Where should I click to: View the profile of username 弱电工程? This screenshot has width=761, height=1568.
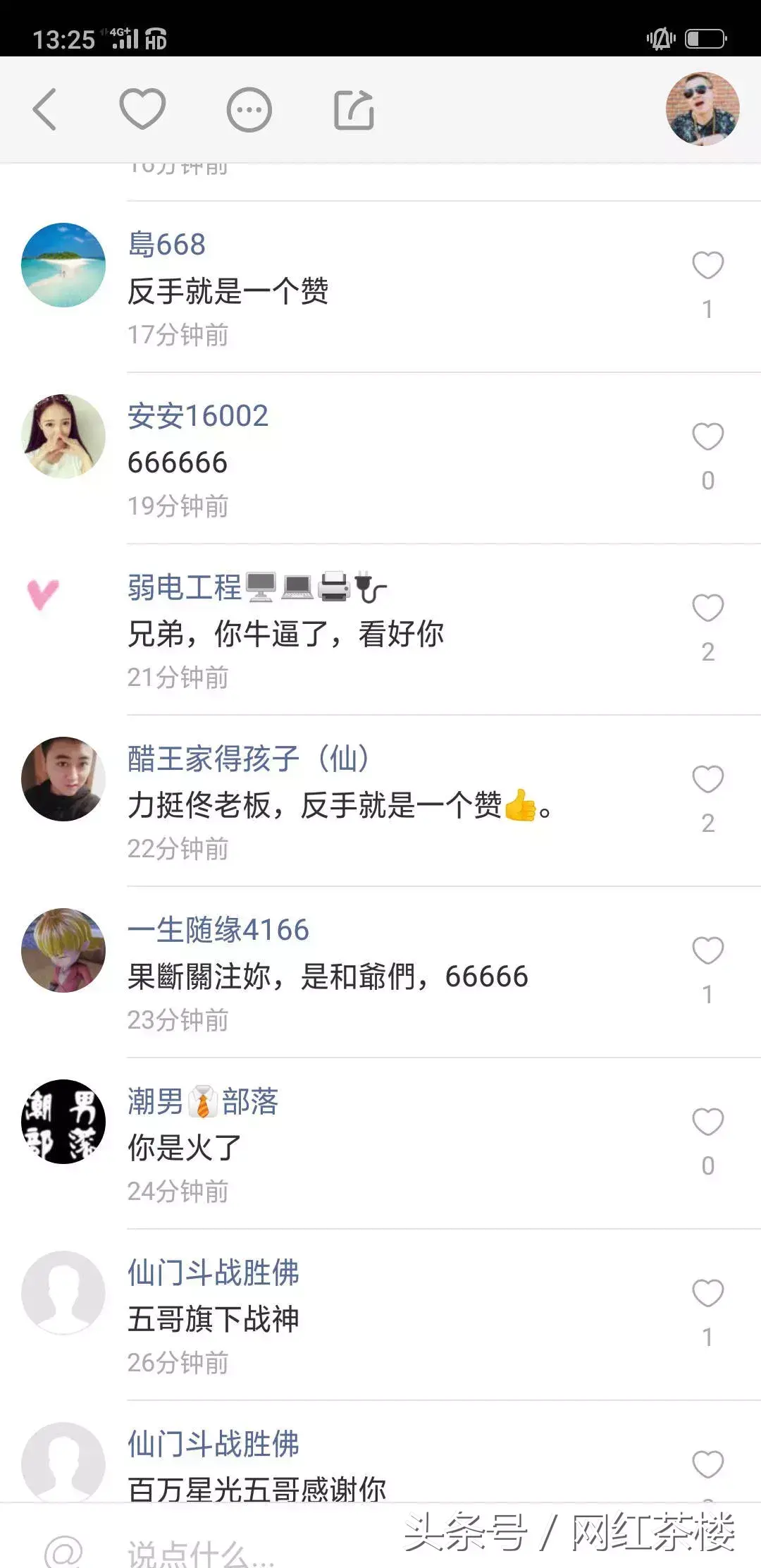click(x=185, y=587)
